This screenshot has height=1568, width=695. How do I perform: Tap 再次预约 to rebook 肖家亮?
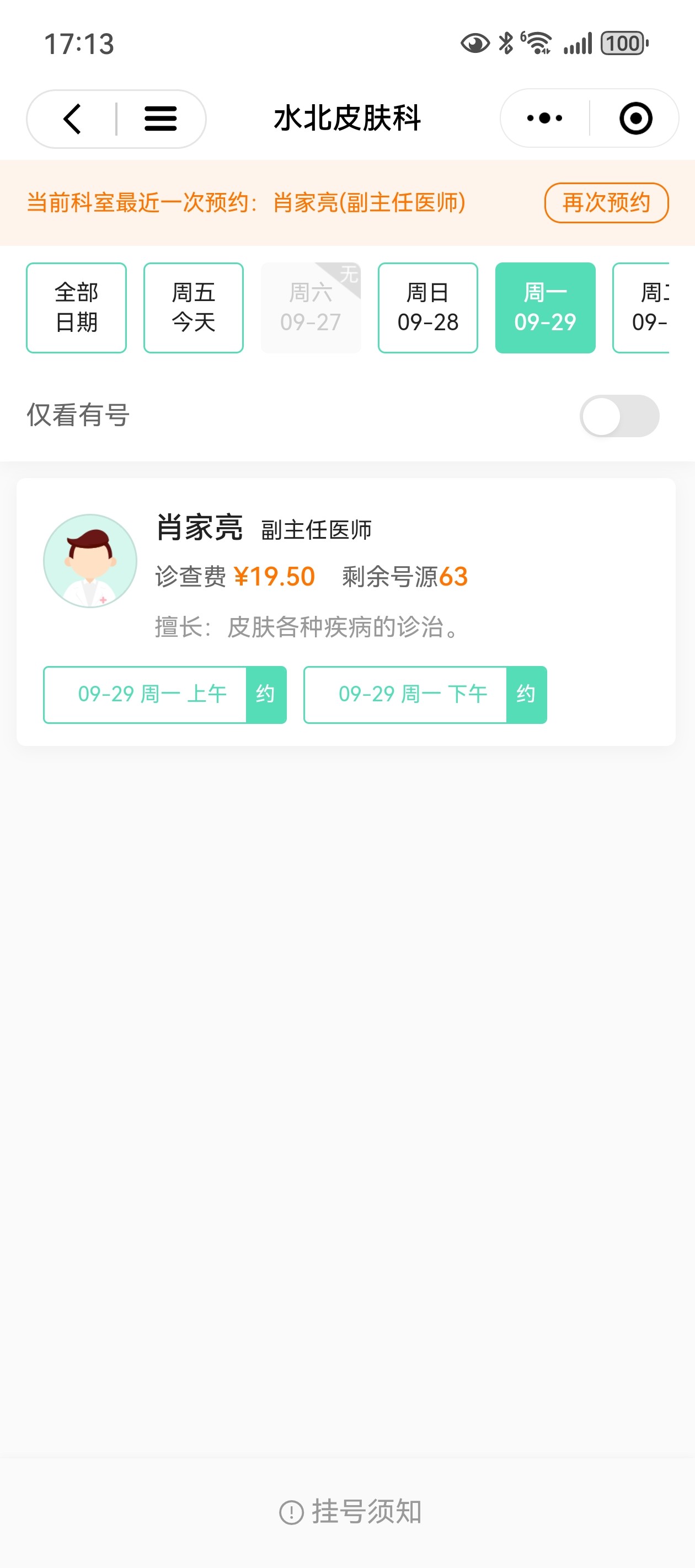point(606,203)
